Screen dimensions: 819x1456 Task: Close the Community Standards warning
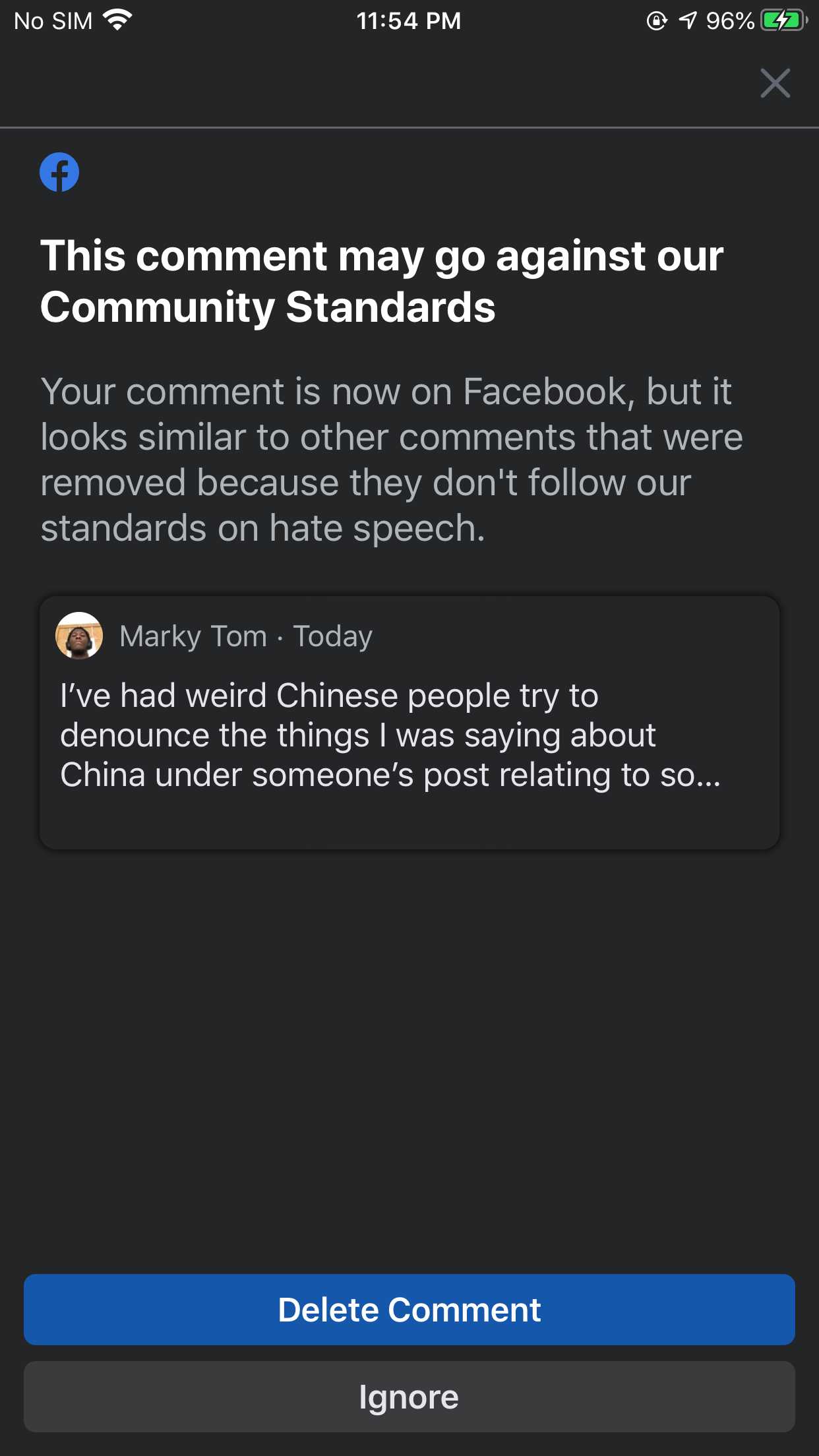click(x=775, y=84)
